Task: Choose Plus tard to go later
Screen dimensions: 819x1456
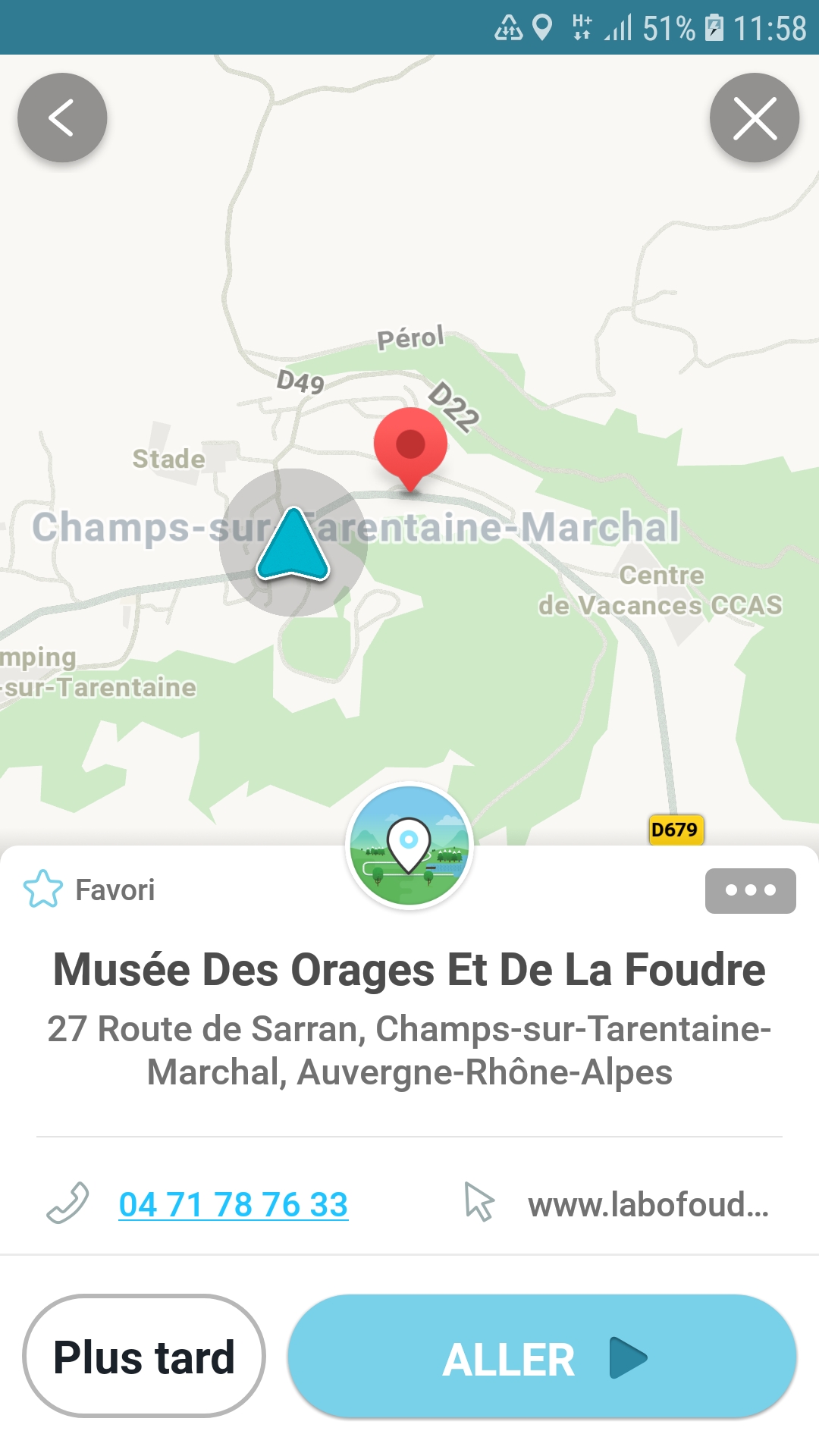Action: [144, 1356]
